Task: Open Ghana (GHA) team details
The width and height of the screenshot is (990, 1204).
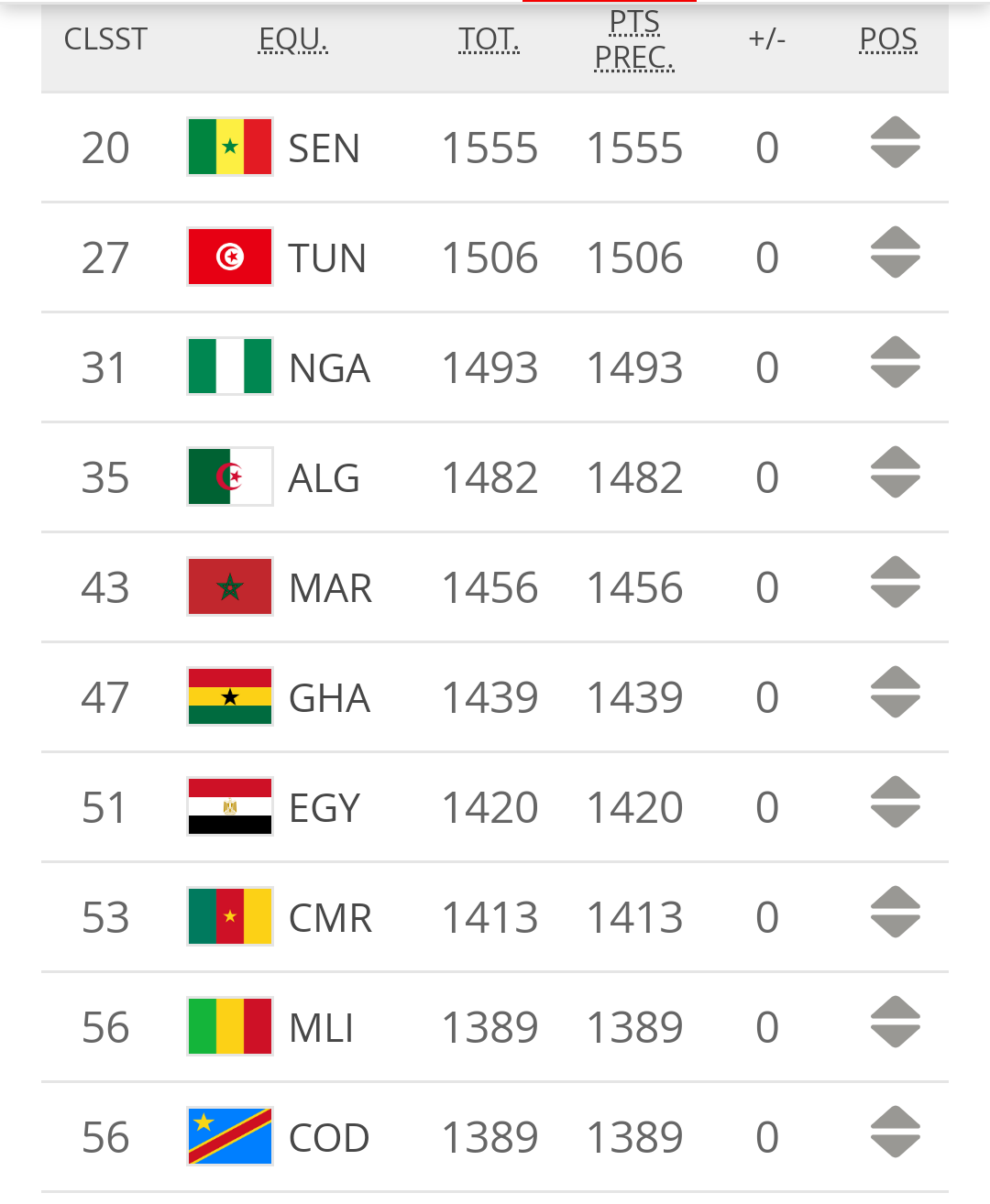Action: pyautogui.click(x=328, y=698)
